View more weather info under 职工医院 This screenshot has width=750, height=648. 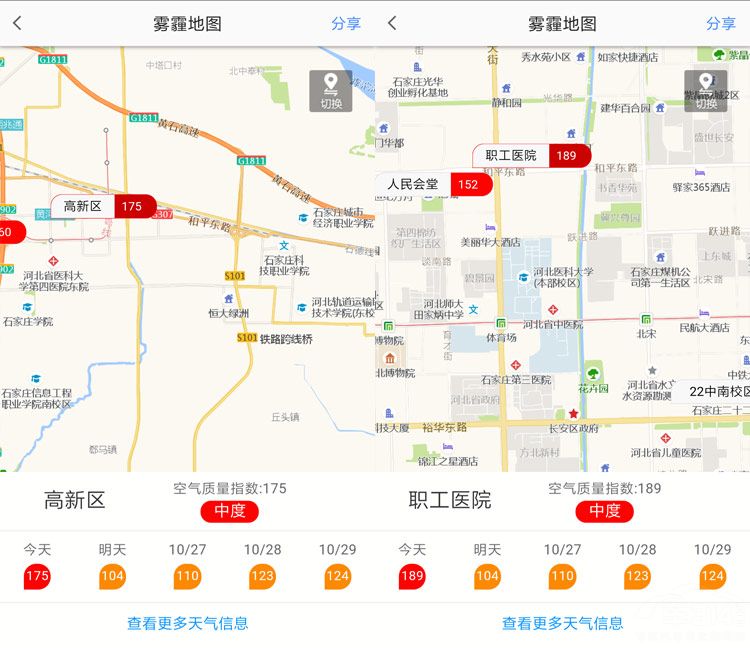[x=562, y=623]
